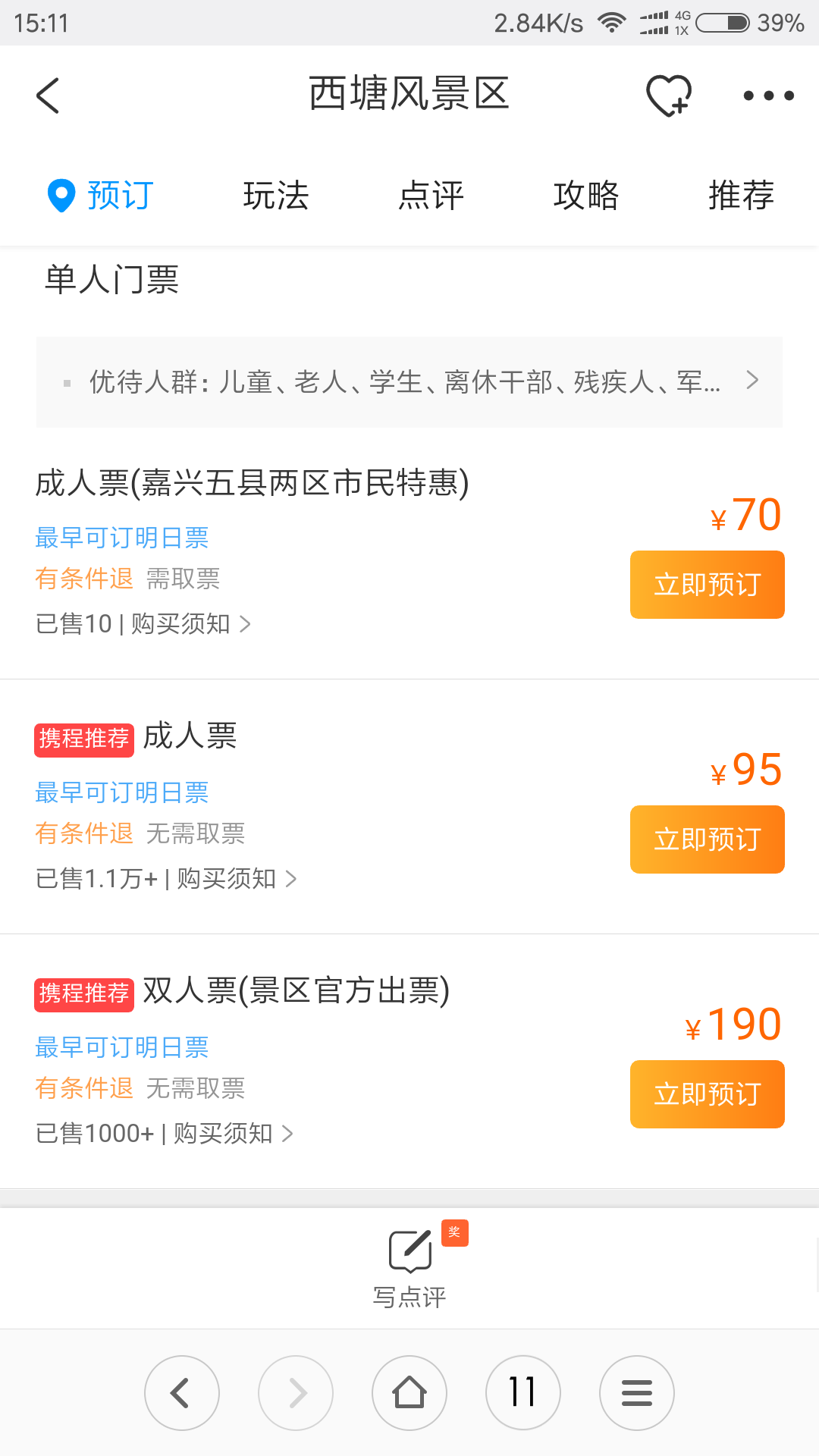Image resolution: width=819 pixels, height=1456 pixels.
Task: Open 购买须知 for the 已售1000+ ticket
Action: tap(233, 1134)
